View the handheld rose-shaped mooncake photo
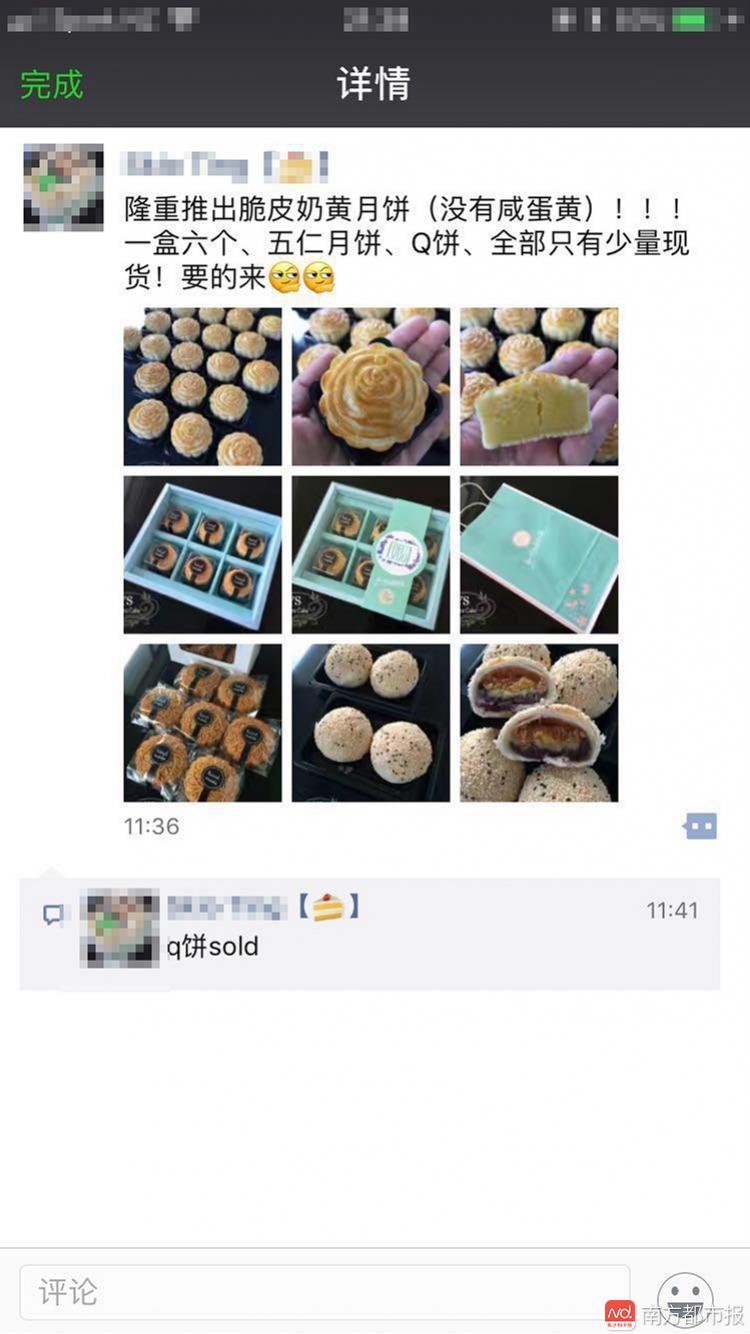 coord(371,387)
